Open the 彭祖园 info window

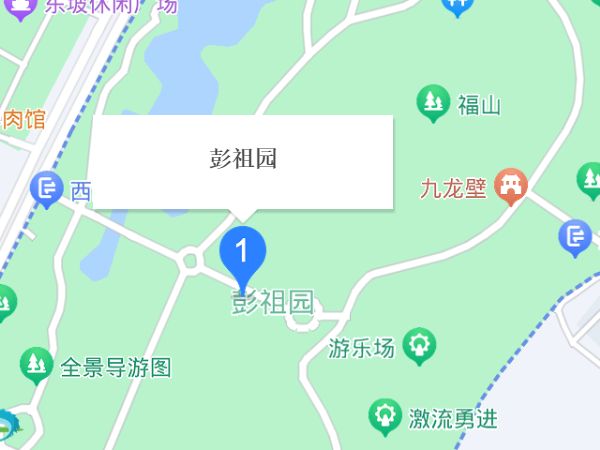pos(242,162)
